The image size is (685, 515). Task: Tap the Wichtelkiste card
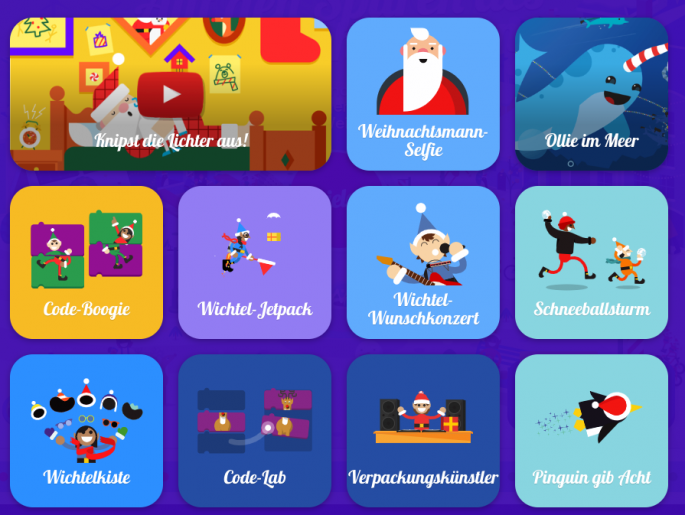[x=86, y=430]
